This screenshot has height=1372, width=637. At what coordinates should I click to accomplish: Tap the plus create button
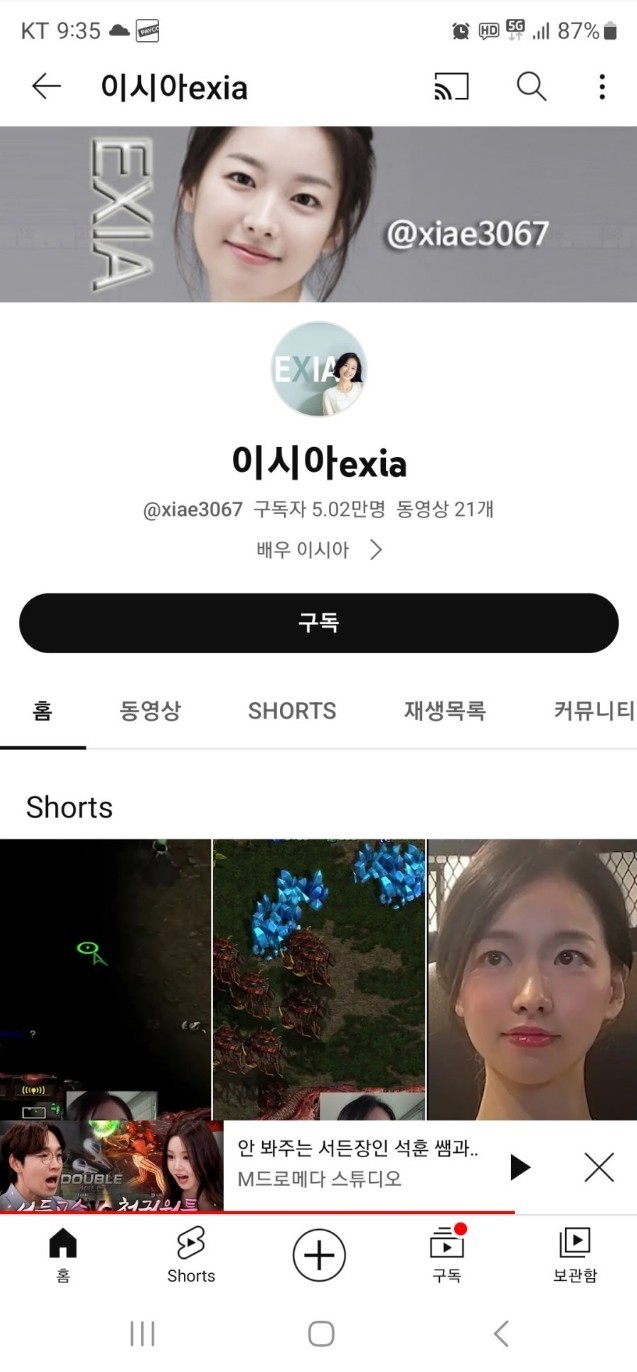point(319,1255)
